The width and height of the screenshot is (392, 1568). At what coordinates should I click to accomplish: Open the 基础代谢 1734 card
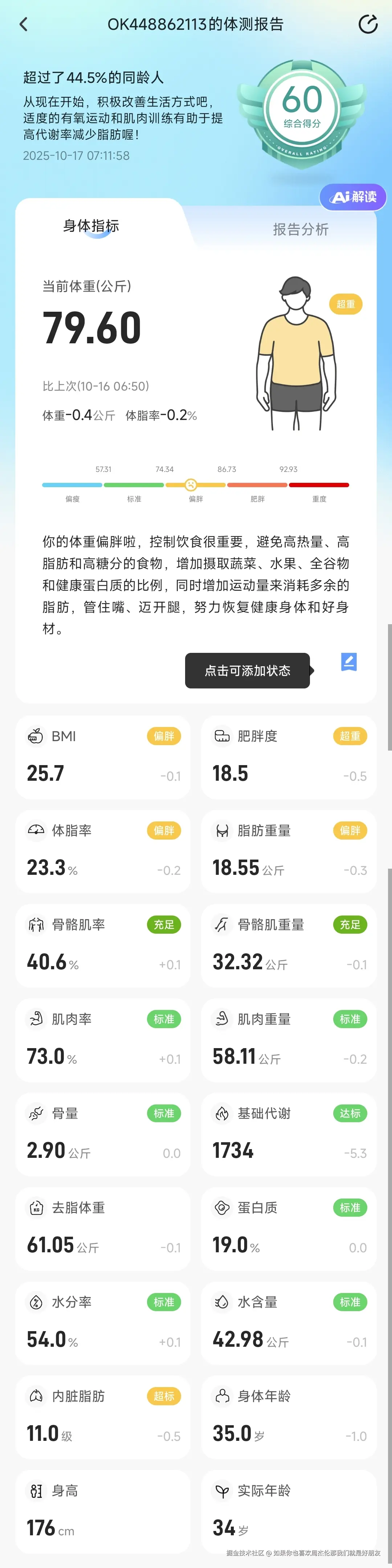coord(289,1134)
